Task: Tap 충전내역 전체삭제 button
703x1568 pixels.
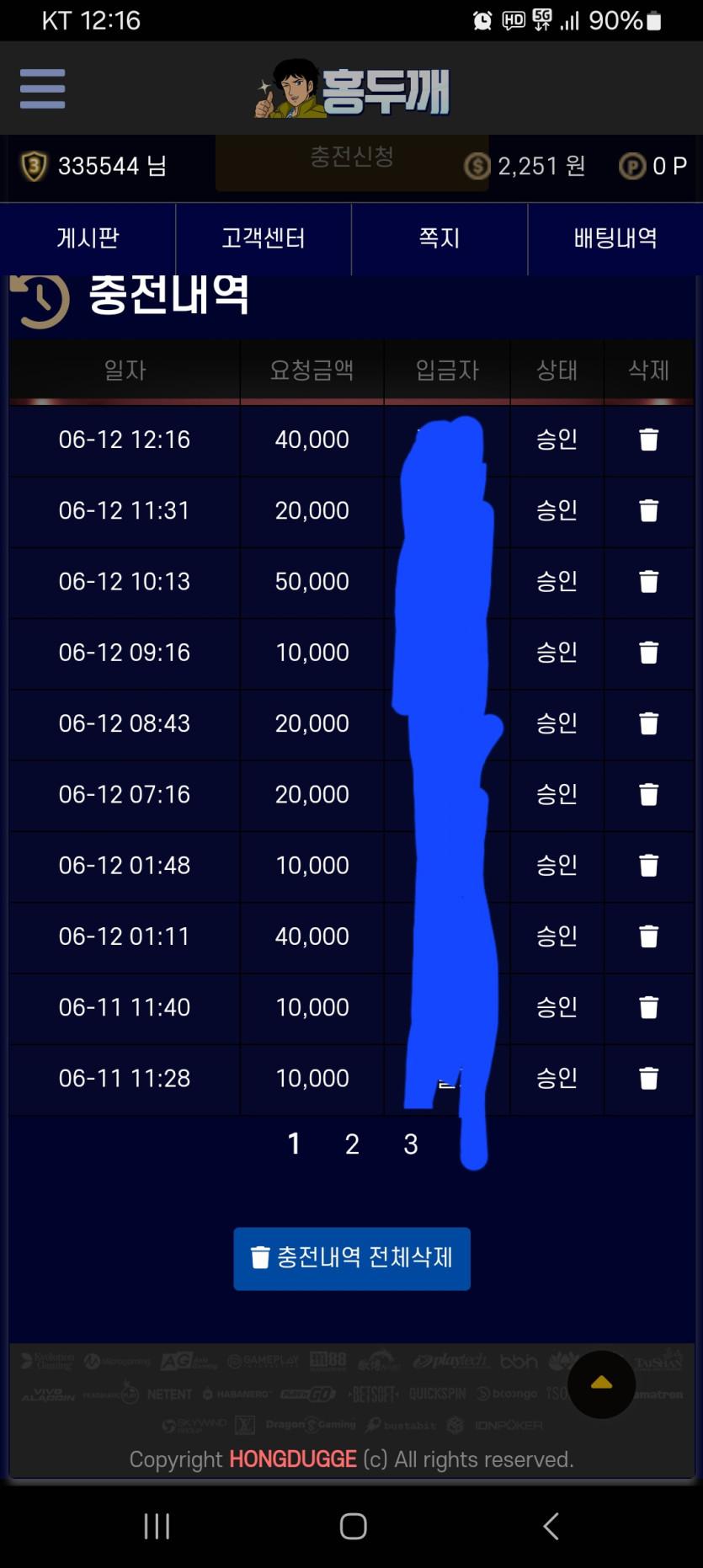Action: [x=352, y=1258]
